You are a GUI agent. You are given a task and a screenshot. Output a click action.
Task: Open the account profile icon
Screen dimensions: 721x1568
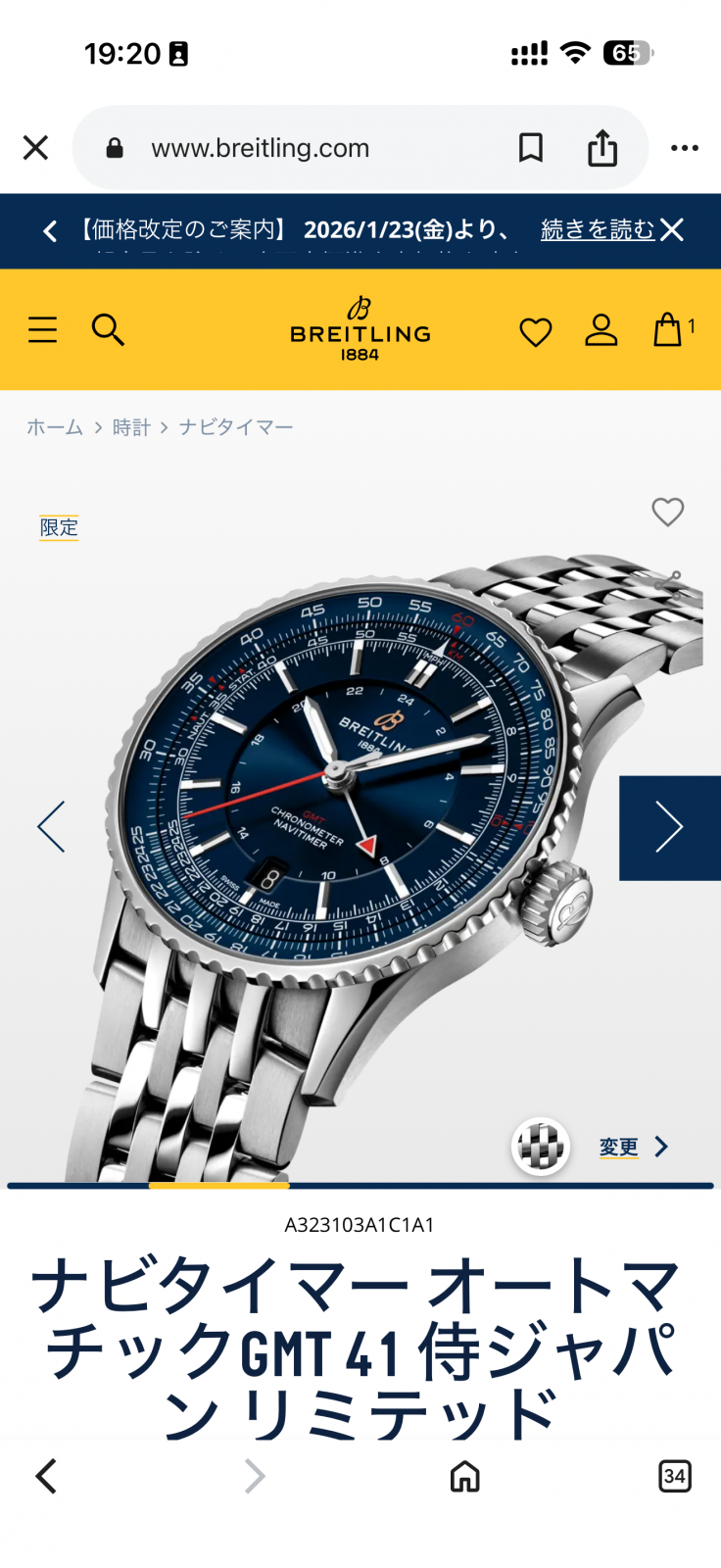click(x=601, y=330)
